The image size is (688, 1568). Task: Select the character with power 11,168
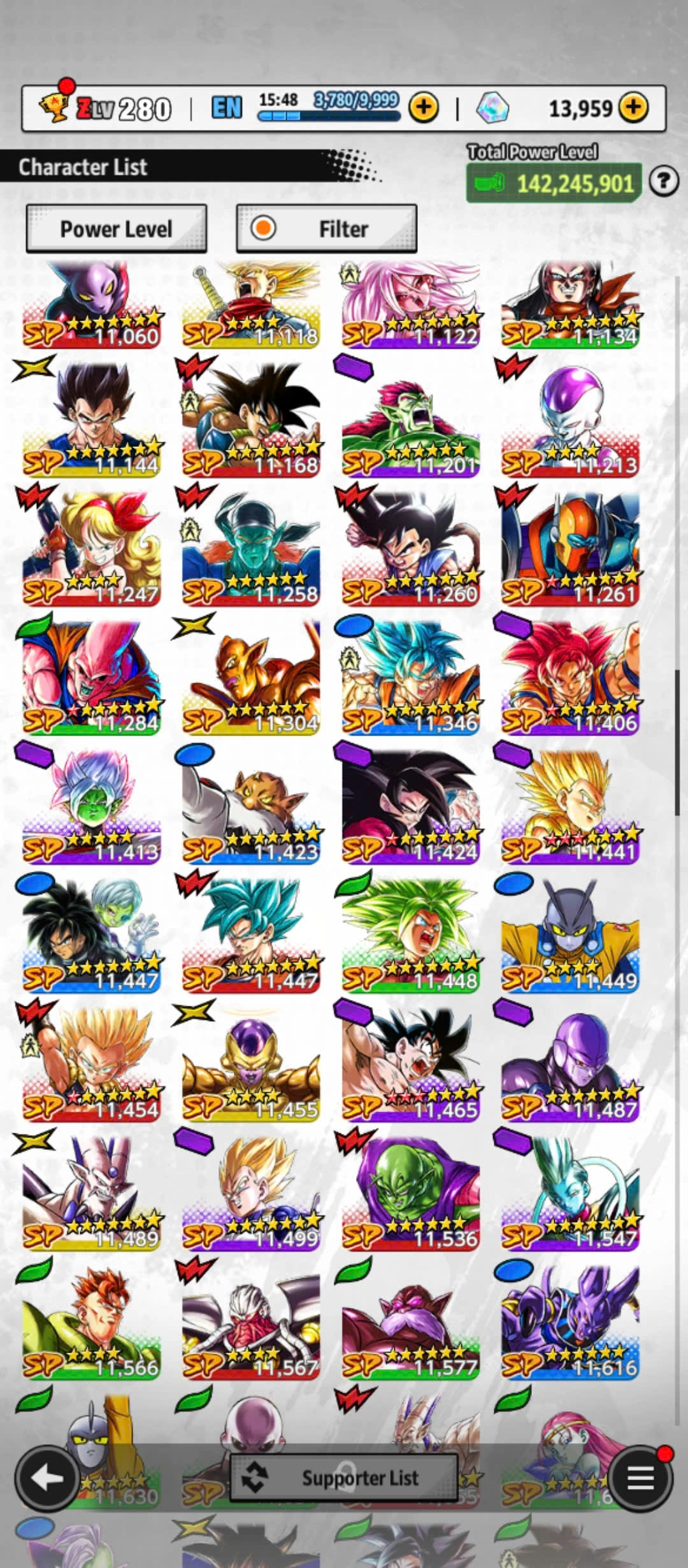point(251,421)
